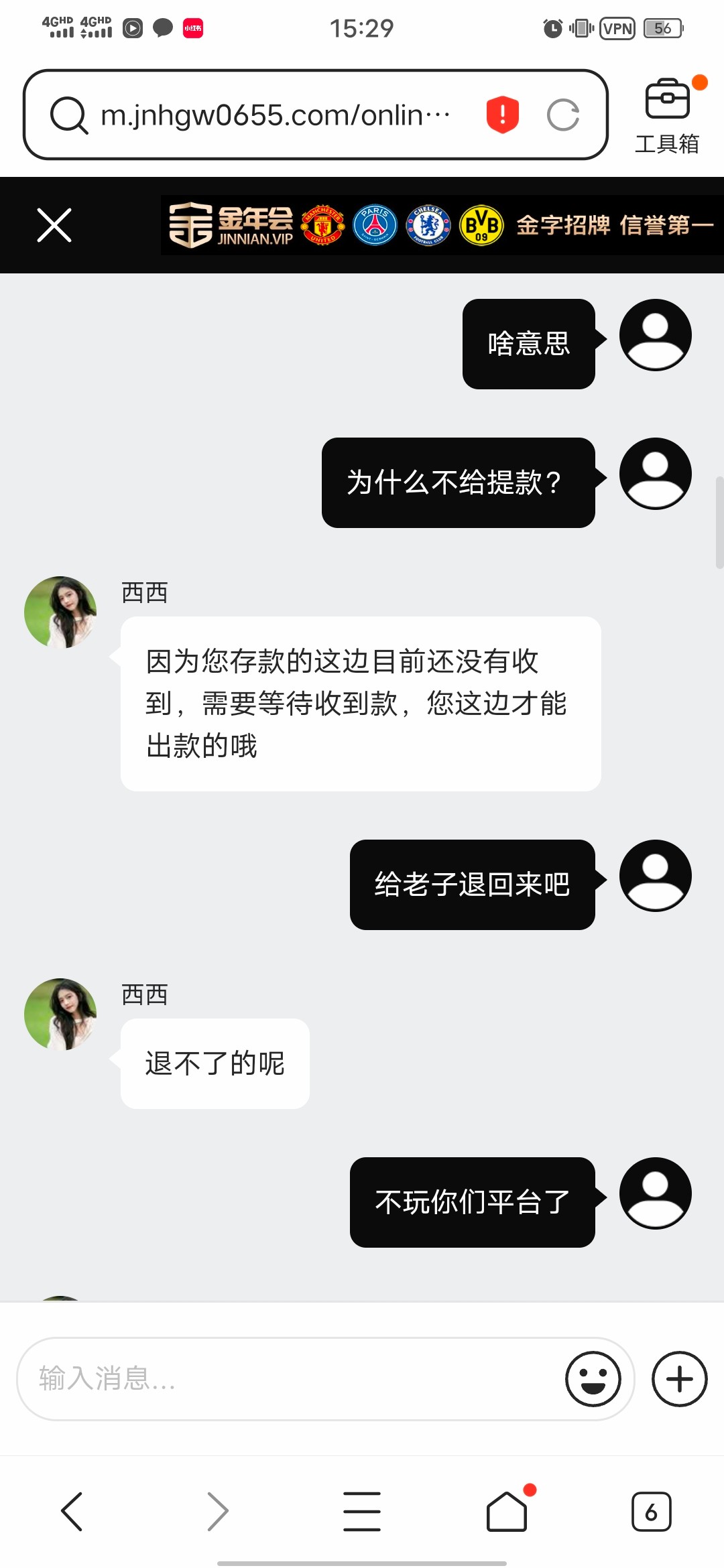Image resolution: width=724 pixels, height=1568 pixels.
Task: Open the red shield security warning
Action: point(502,115)
